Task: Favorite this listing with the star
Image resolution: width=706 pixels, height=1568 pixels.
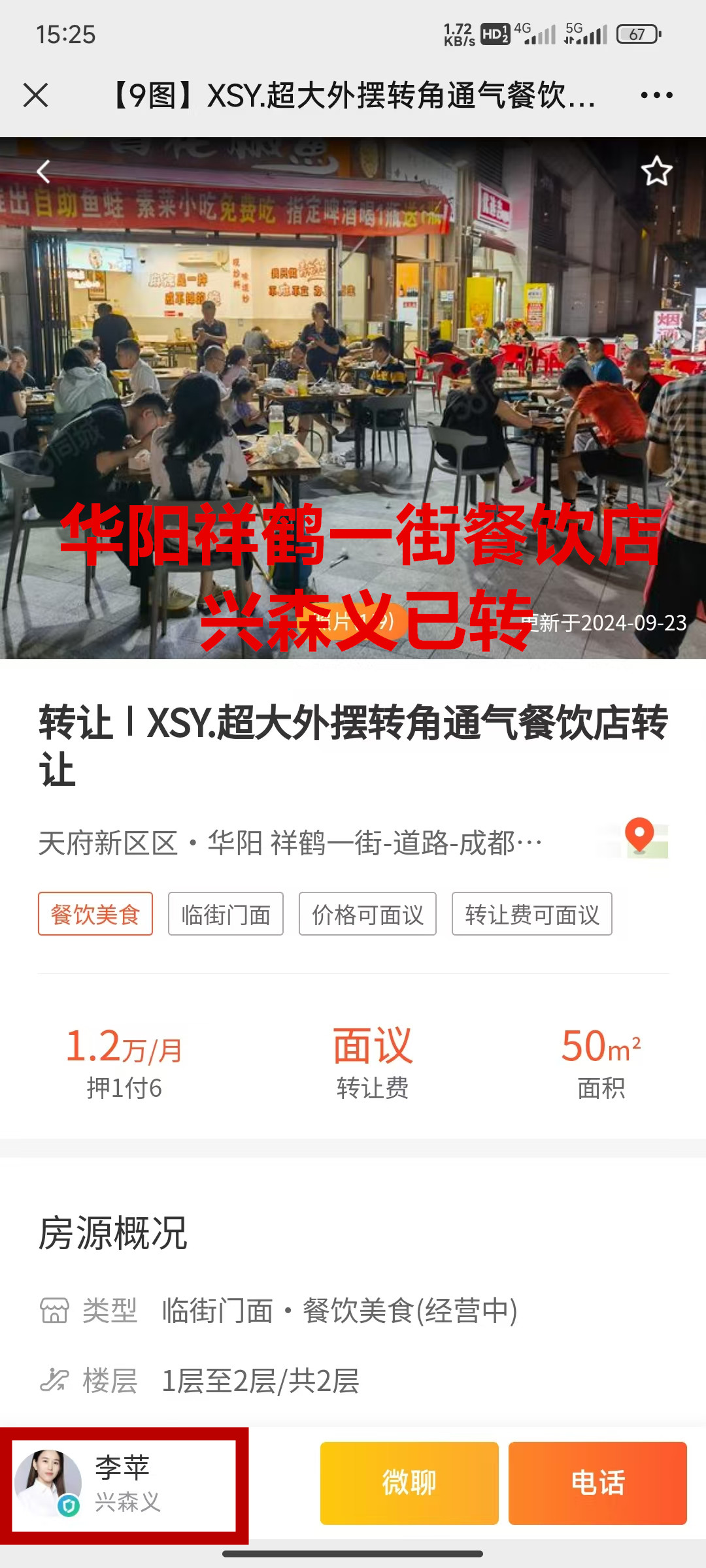Action: click(x=656, y=172)
